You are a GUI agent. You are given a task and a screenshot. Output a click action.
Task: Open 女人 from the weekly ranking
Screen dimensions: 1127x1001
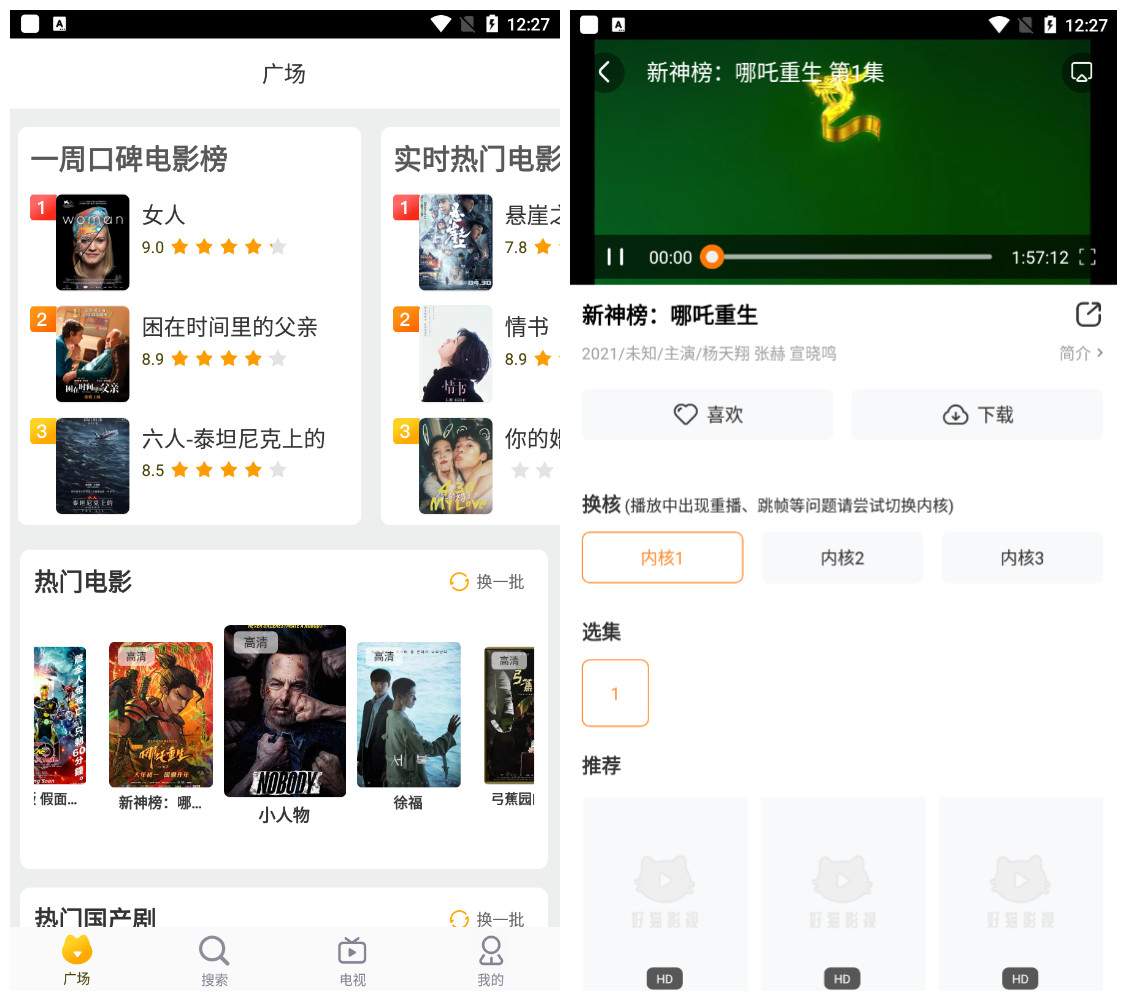tap(164, 215)
